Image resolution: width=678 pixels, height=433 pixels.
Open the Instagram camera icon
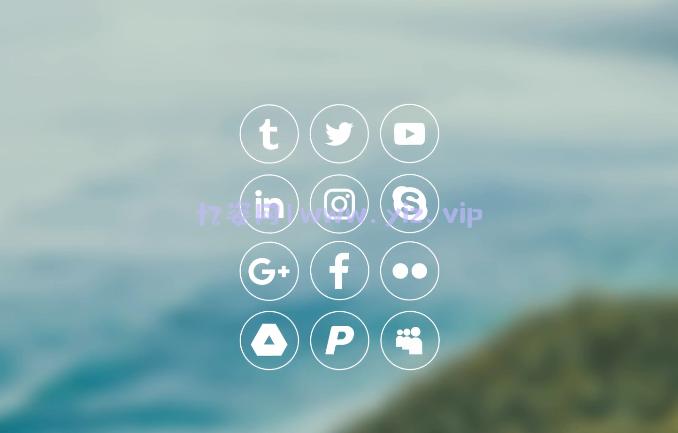click(x=339, y=203)
